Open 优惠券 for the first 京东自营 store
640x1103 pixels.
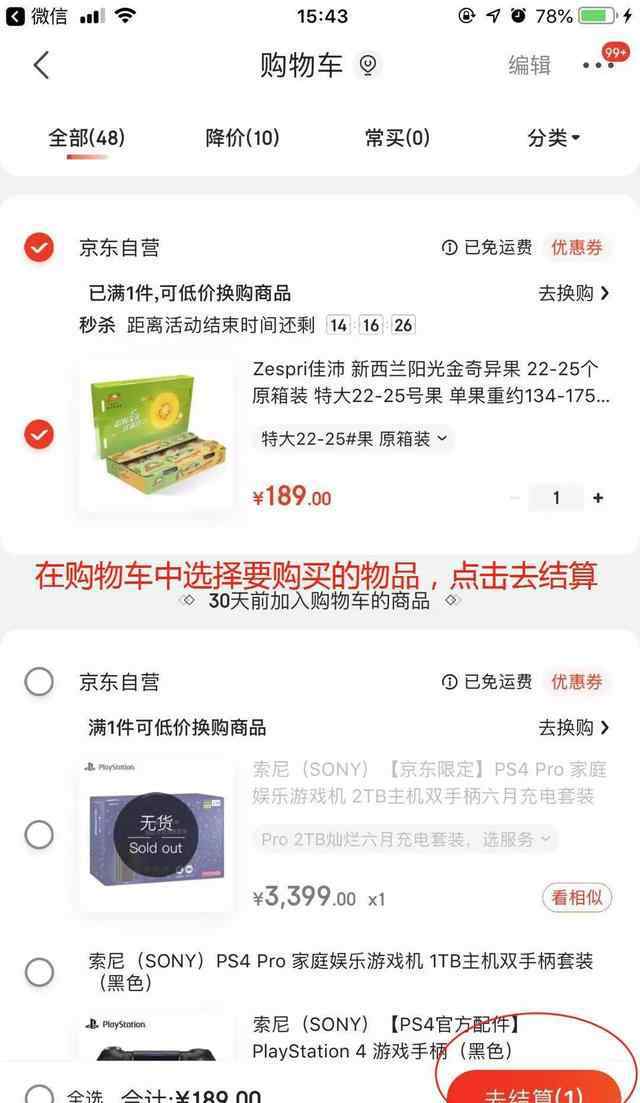(576, 247)
